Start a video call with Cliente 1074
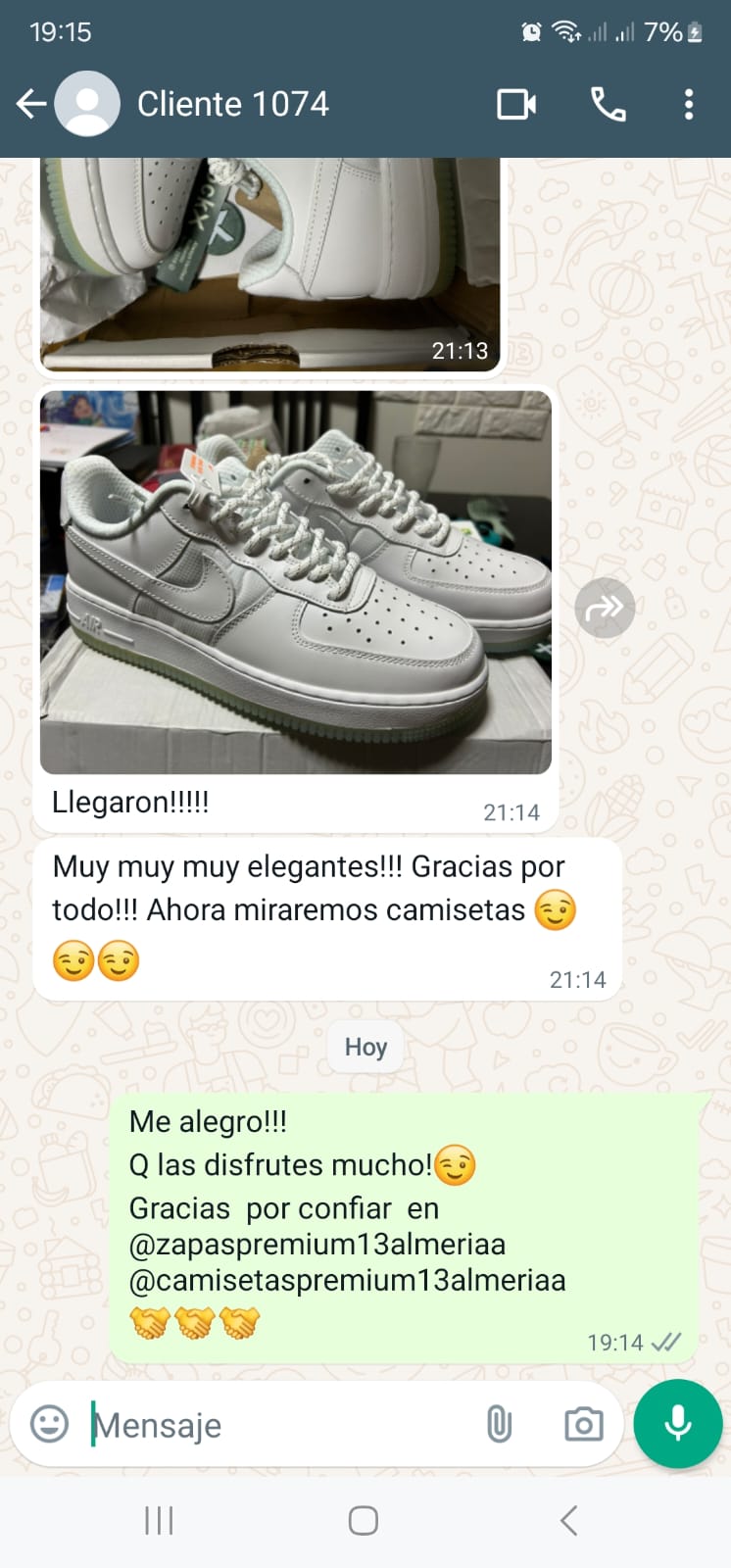This screenshot has height=1568, width=731. [x=515, y=104]
